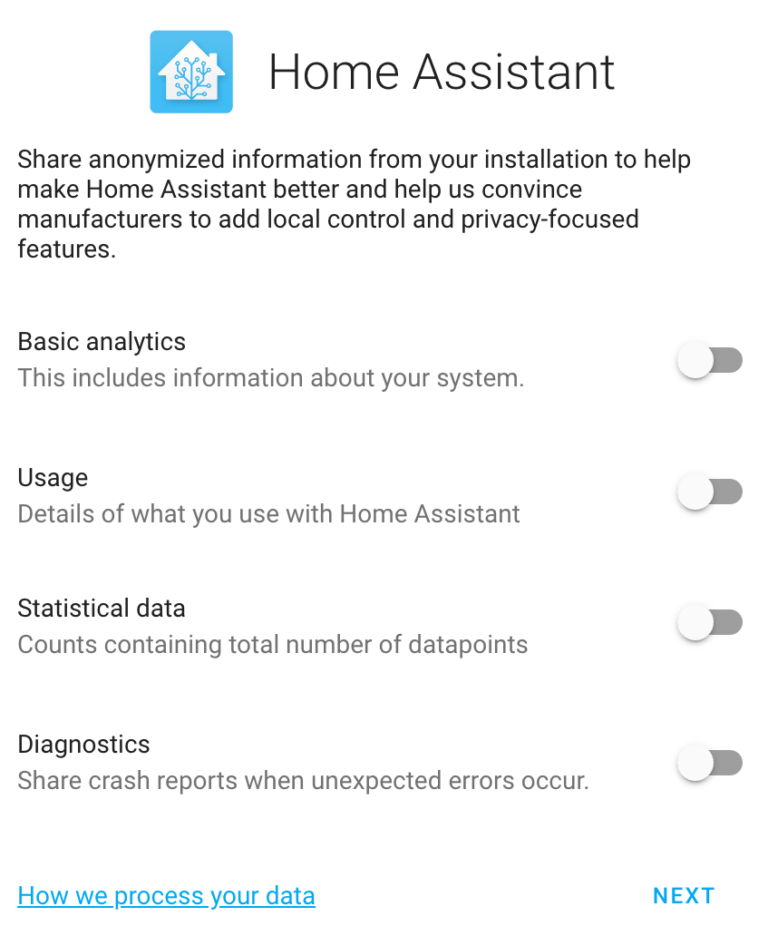
Task: Click the Statistical data heading
Action: [101, 608]
